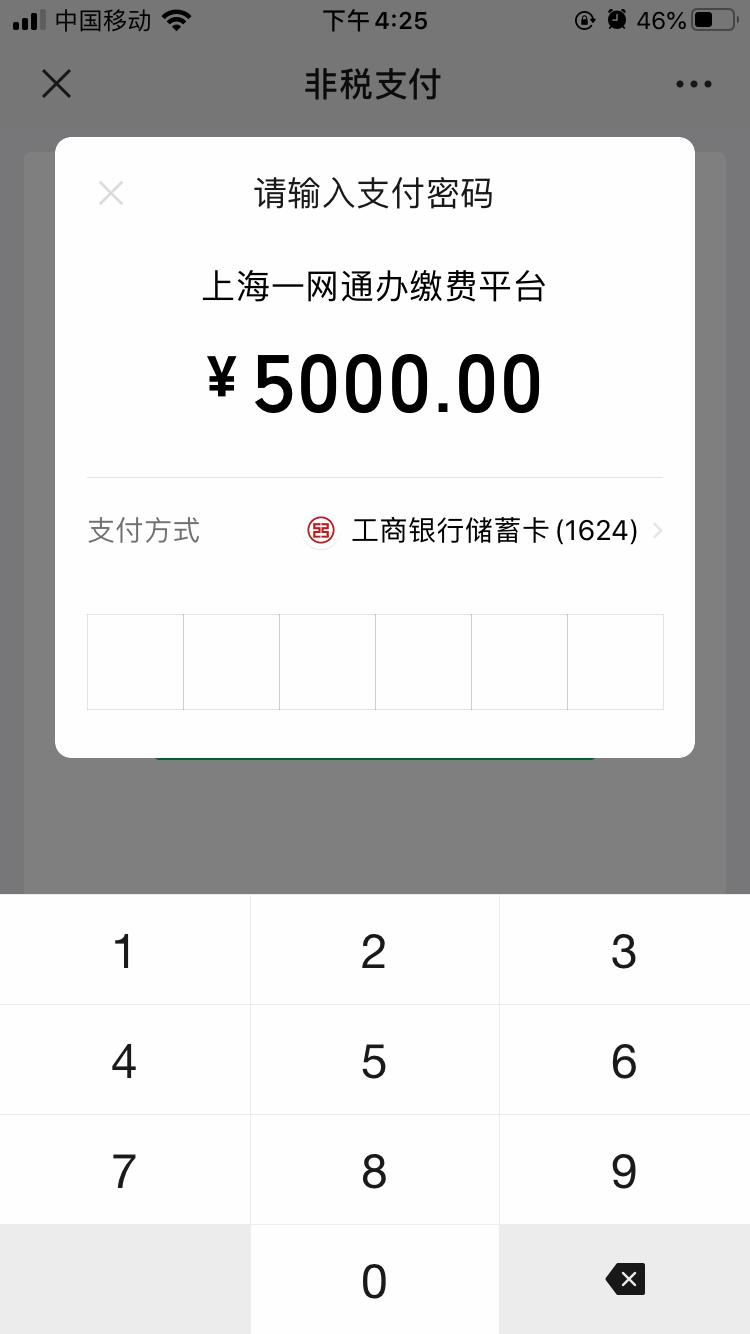Screen dimensions: 750x1334
Task: Tap 请输入支付密码 header text
Action: coord(375,195)
